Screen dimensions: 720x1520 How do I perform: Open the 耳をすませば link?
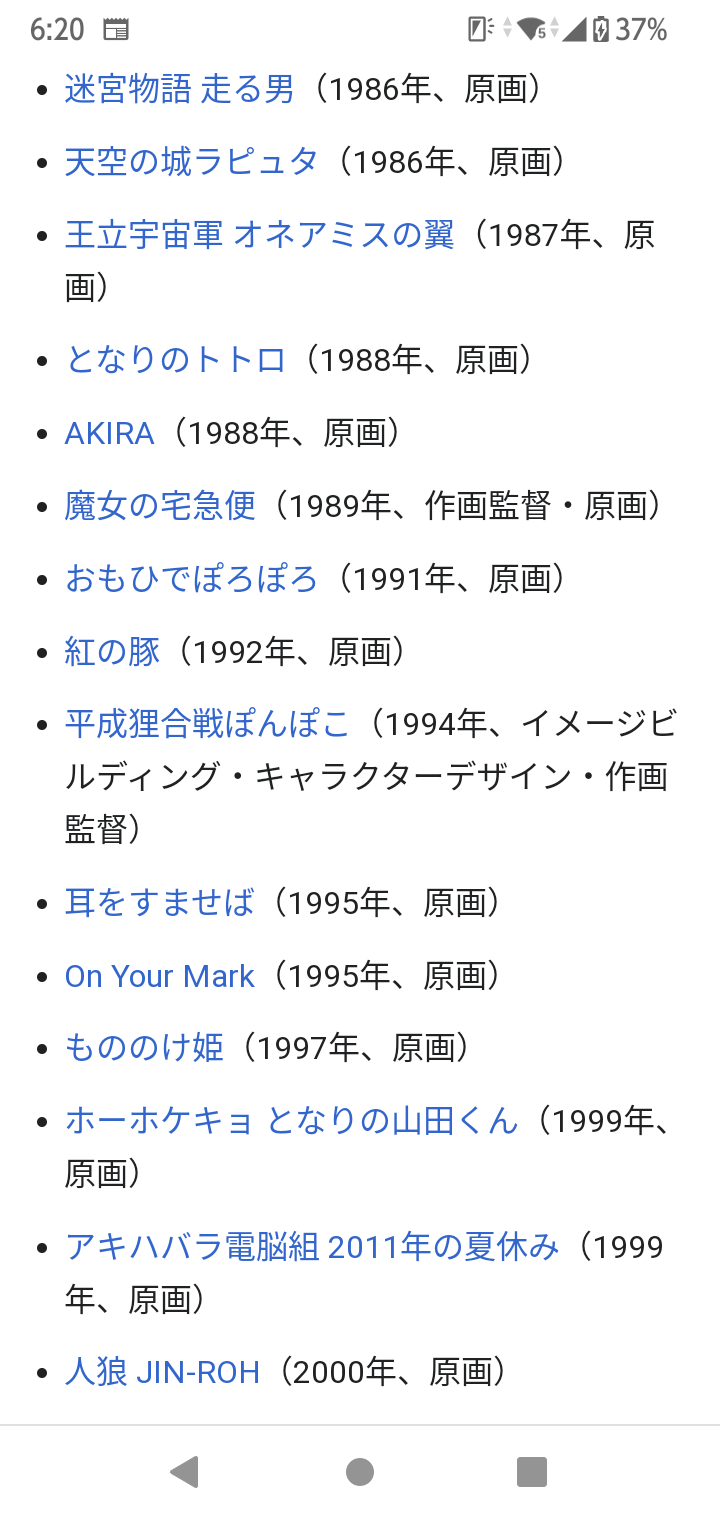[160, 903]
